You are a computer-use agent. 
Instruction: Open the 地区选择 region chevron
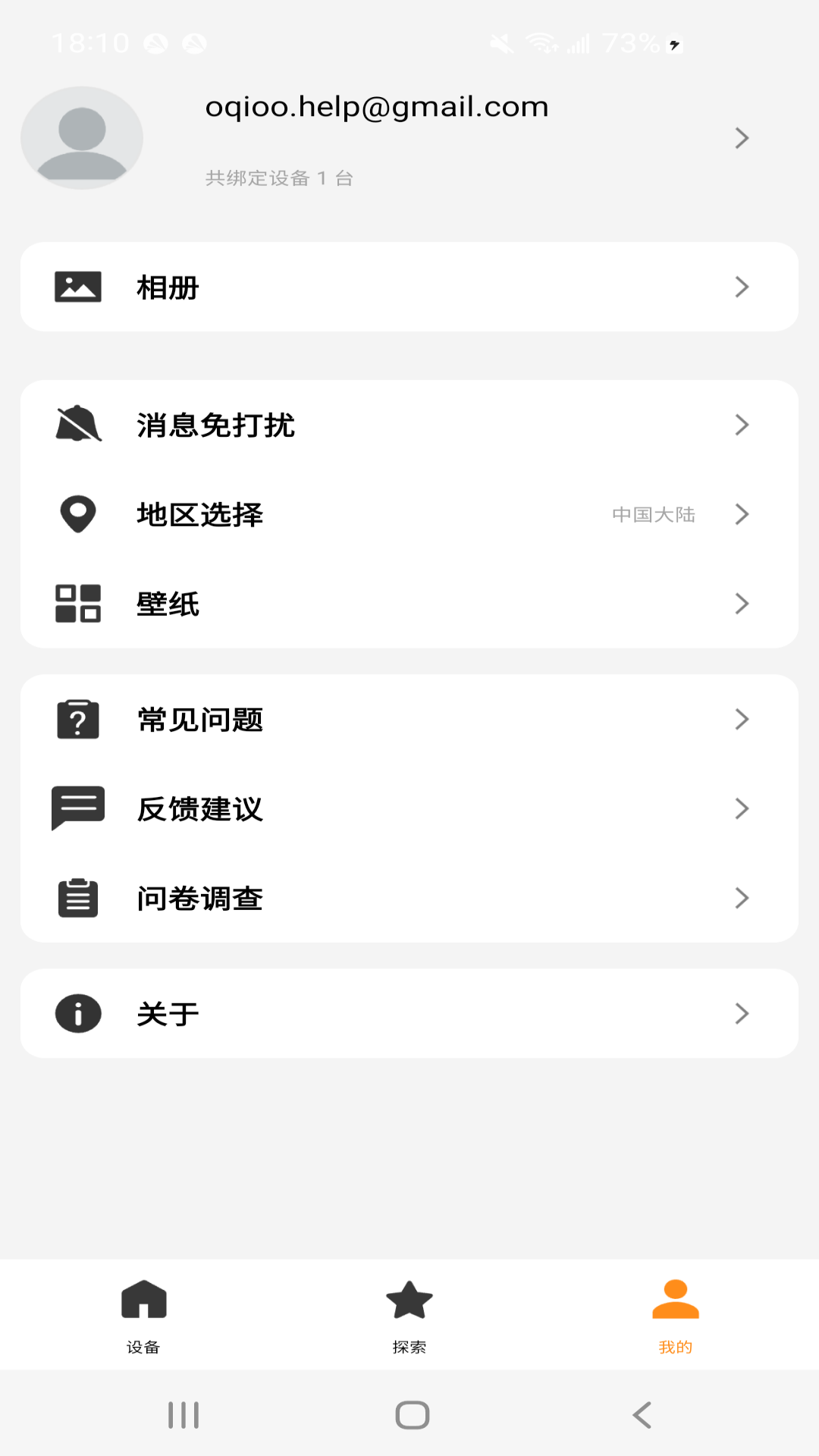742,514
